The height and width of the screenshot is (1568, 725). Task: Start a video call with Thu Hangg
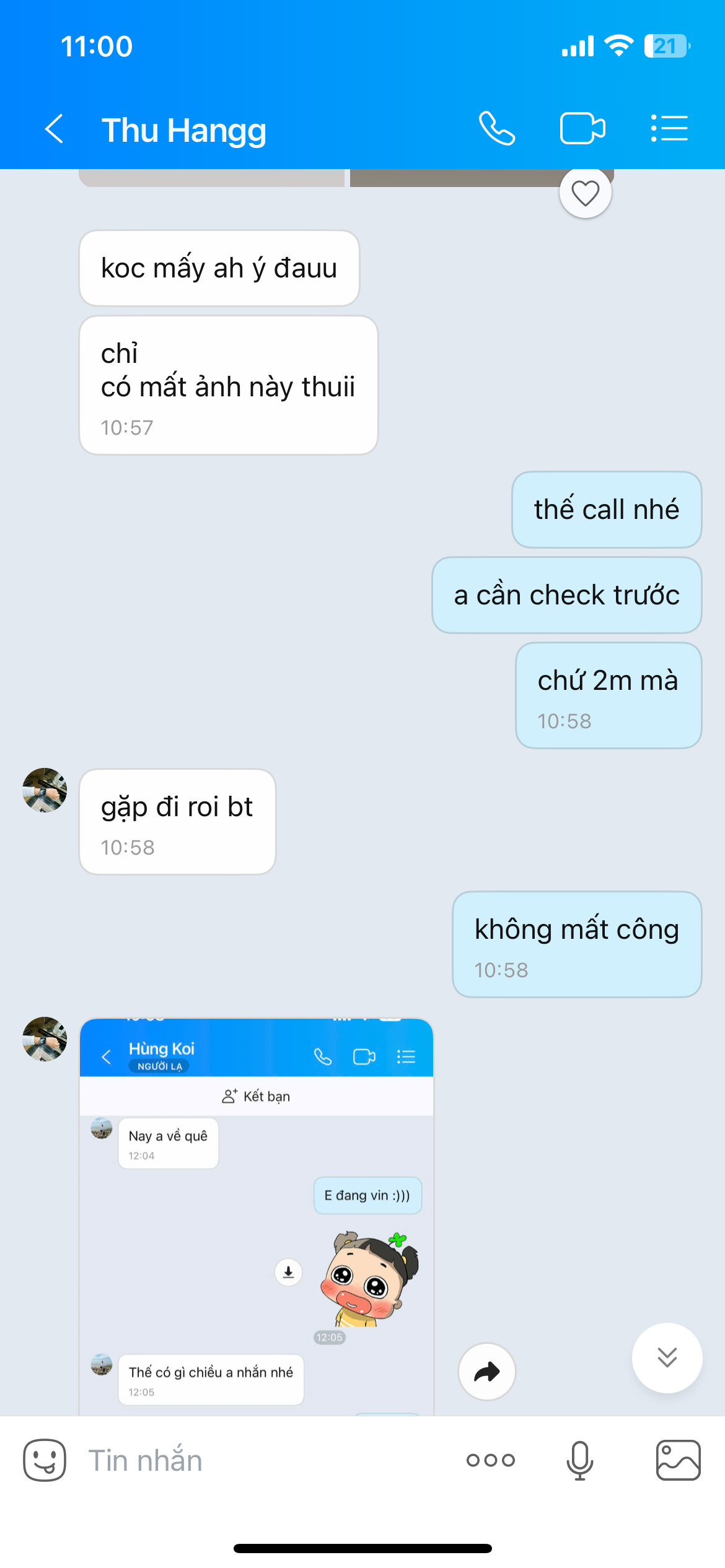coord(582,129)
